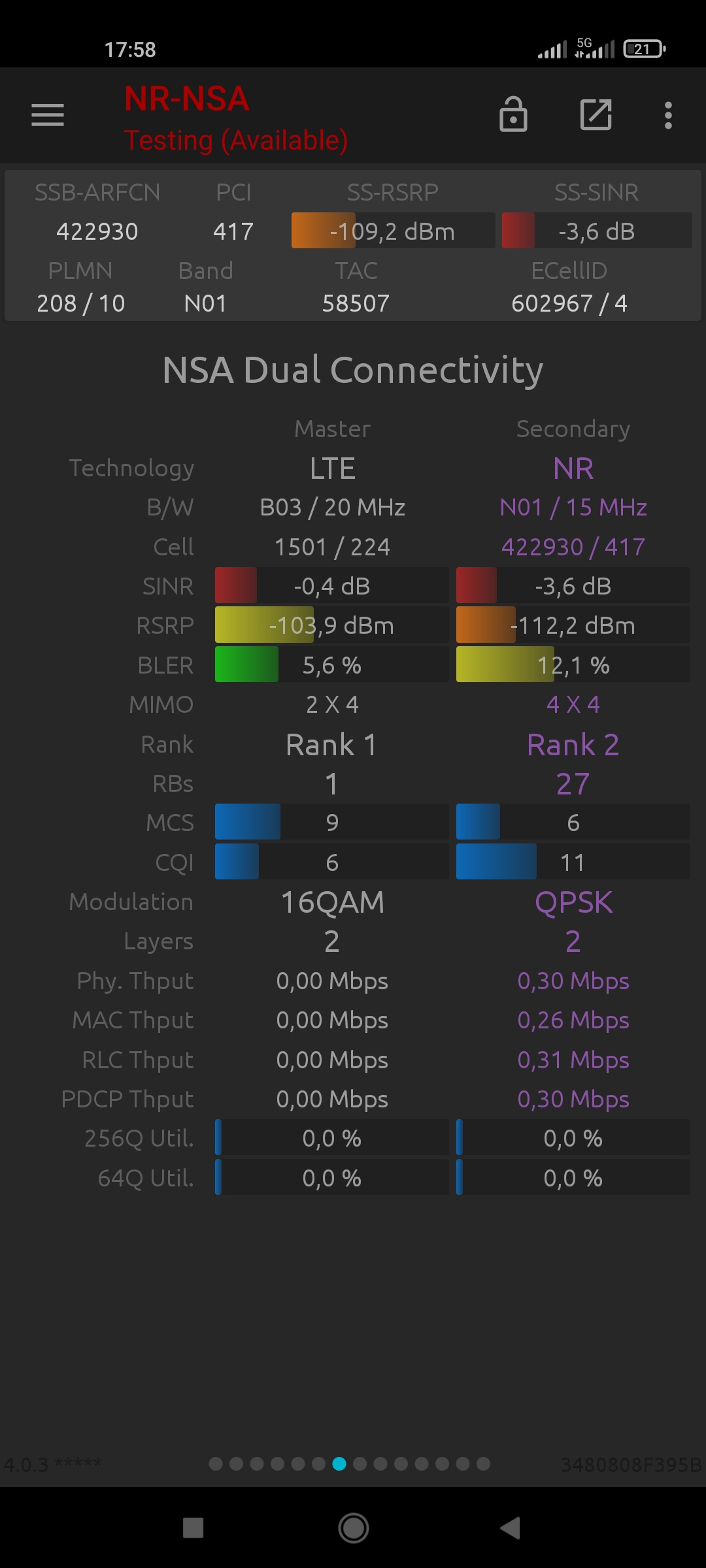Open the hamburger drawer menu
The image size is (706, 1568).
[x=48, y=116]
